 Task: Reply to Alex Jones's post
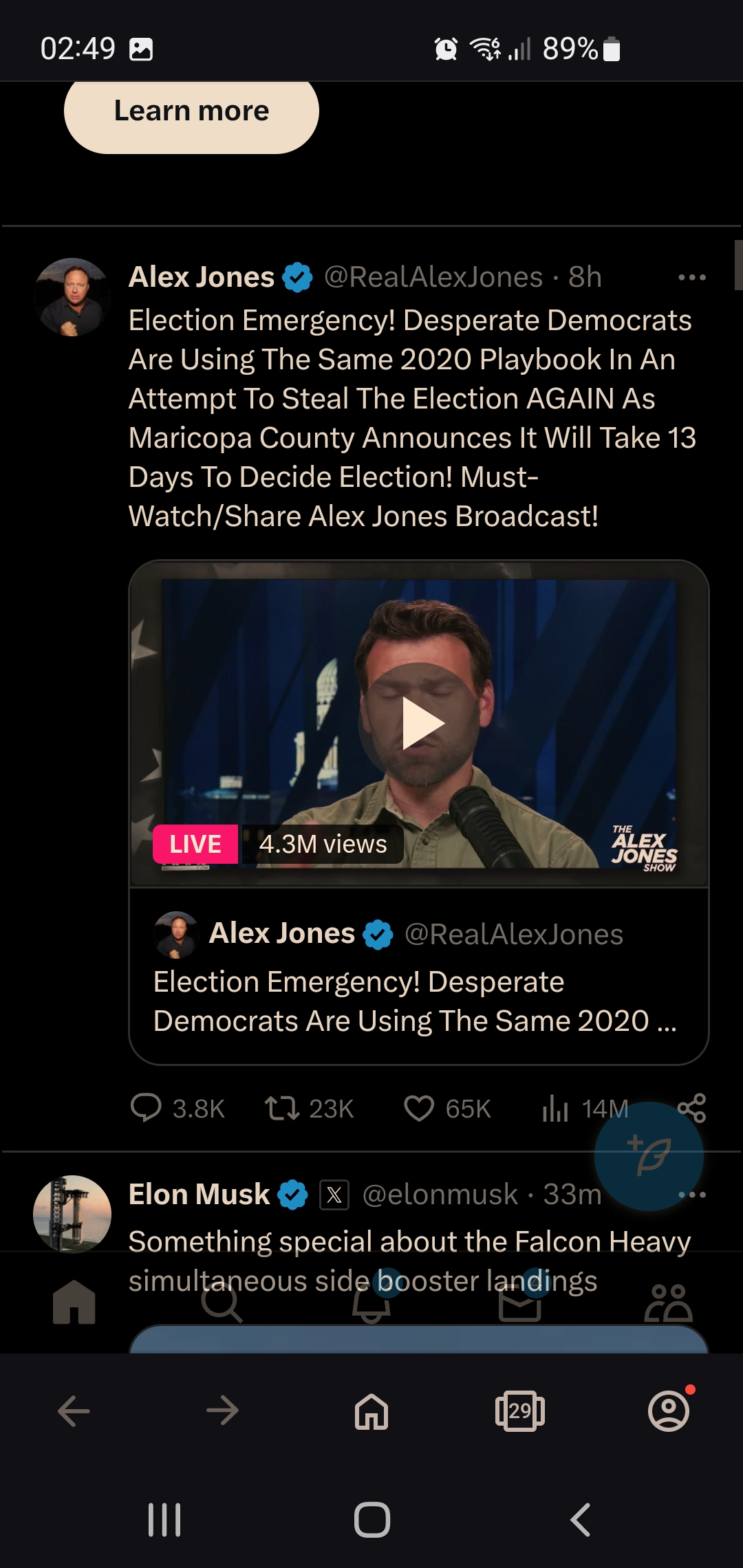(177, 1108)
